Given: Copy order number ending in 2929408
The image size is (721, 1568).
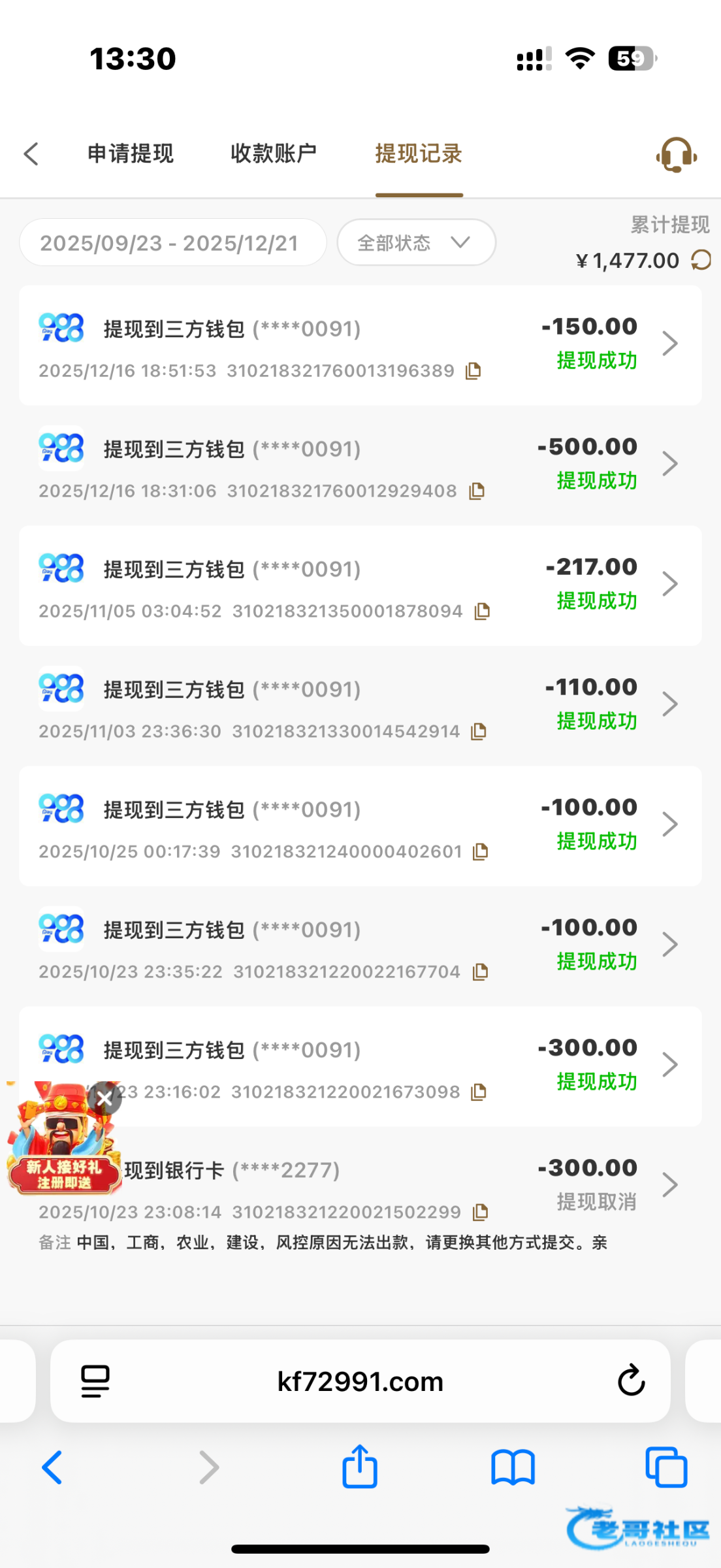Looking at the screenshot, I should (477, 491).
